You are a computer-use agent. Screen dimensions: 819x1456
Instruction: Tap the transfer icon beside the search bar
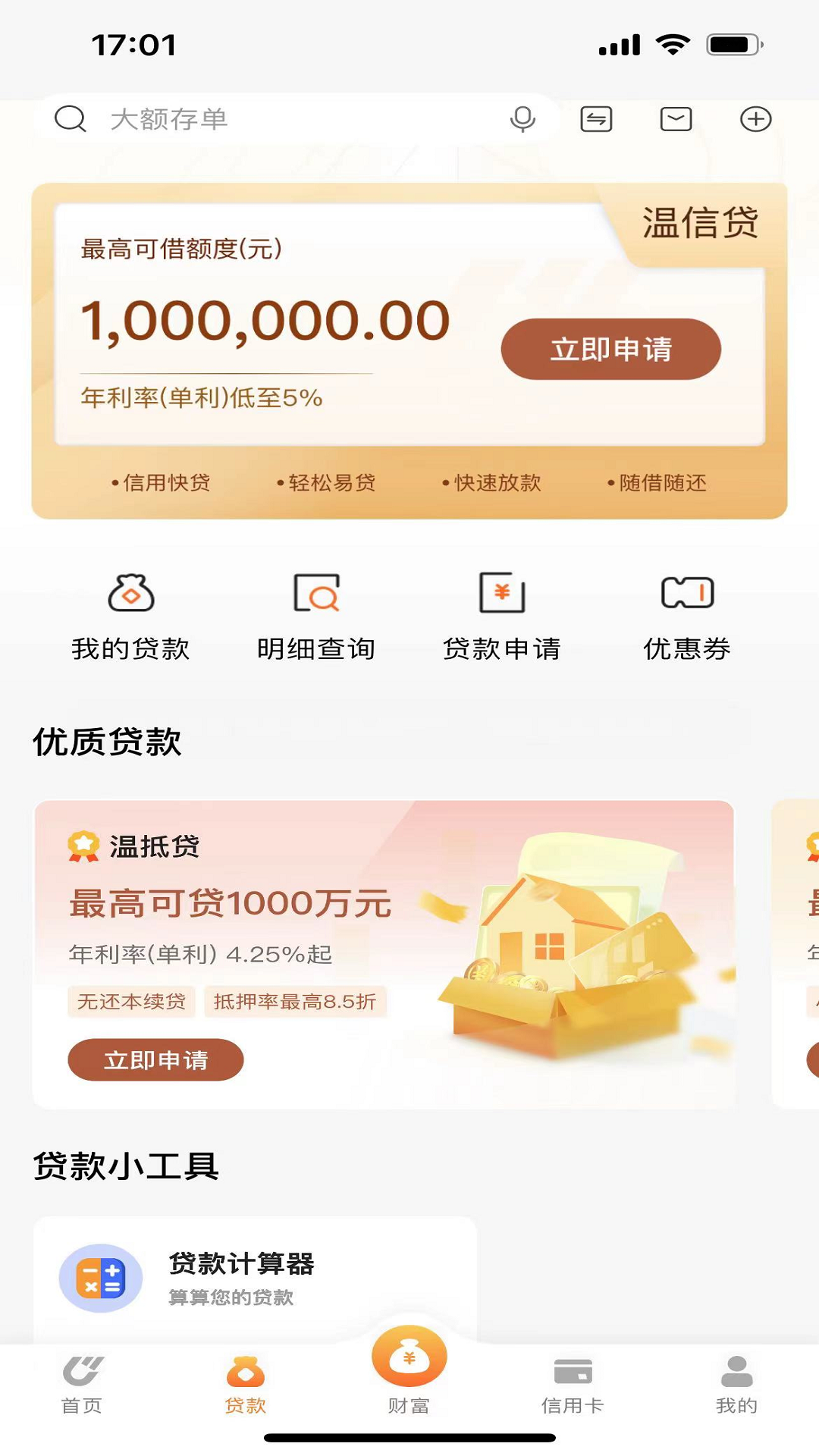point(596,119)
